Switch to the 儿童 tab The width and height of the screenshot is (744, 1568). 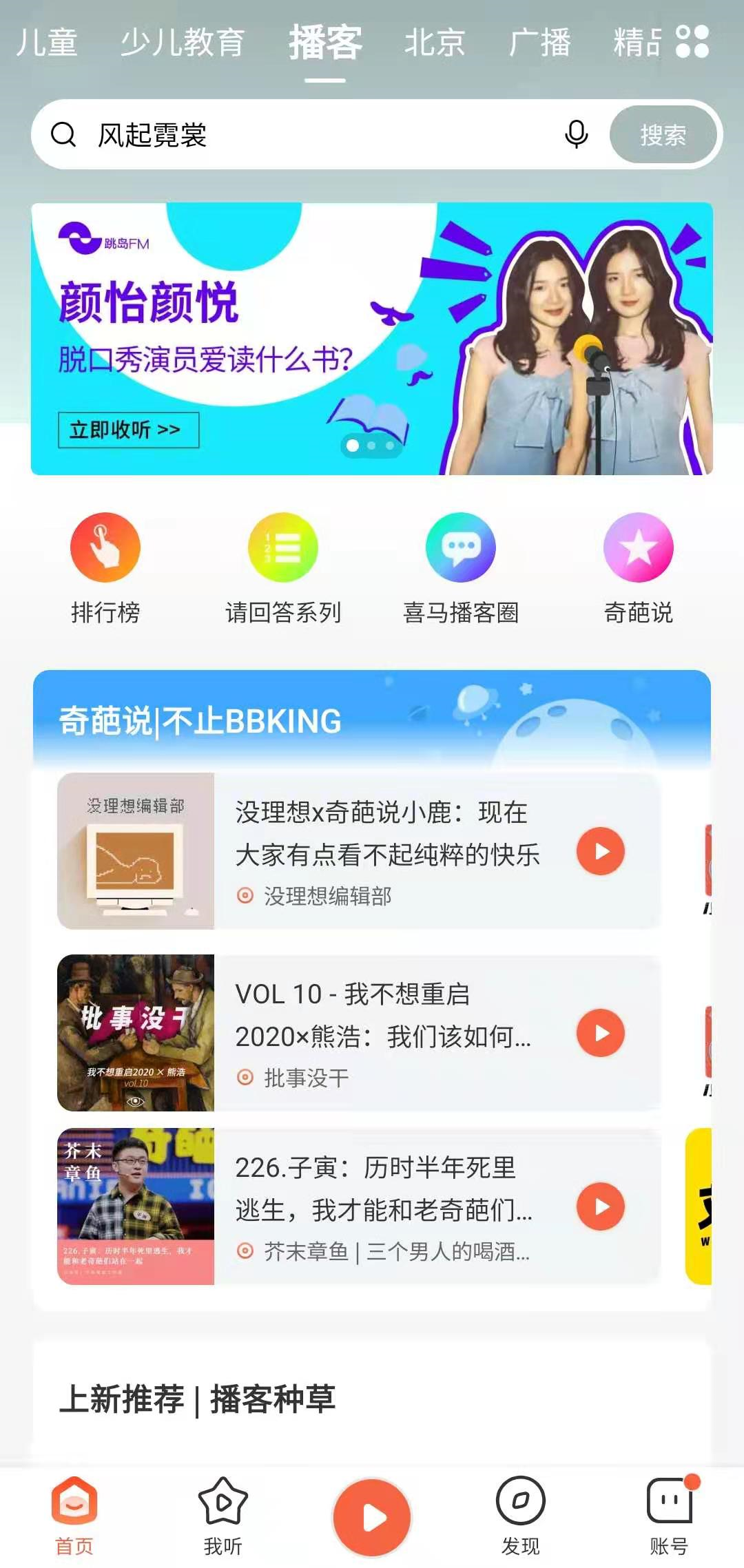point(46,43)
